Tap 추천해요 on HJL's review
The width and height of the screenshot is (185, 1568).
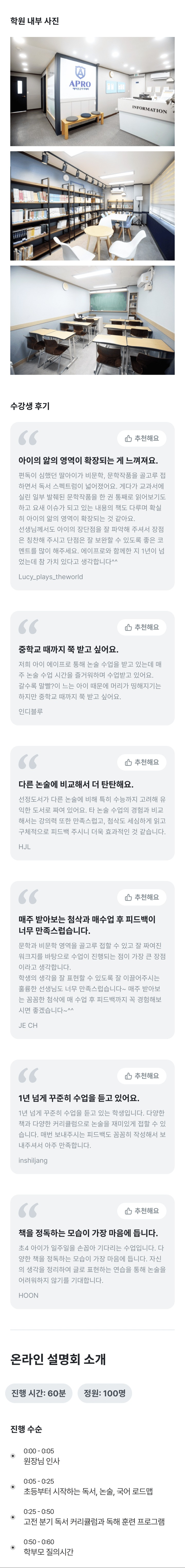click(x=142, y=762)
